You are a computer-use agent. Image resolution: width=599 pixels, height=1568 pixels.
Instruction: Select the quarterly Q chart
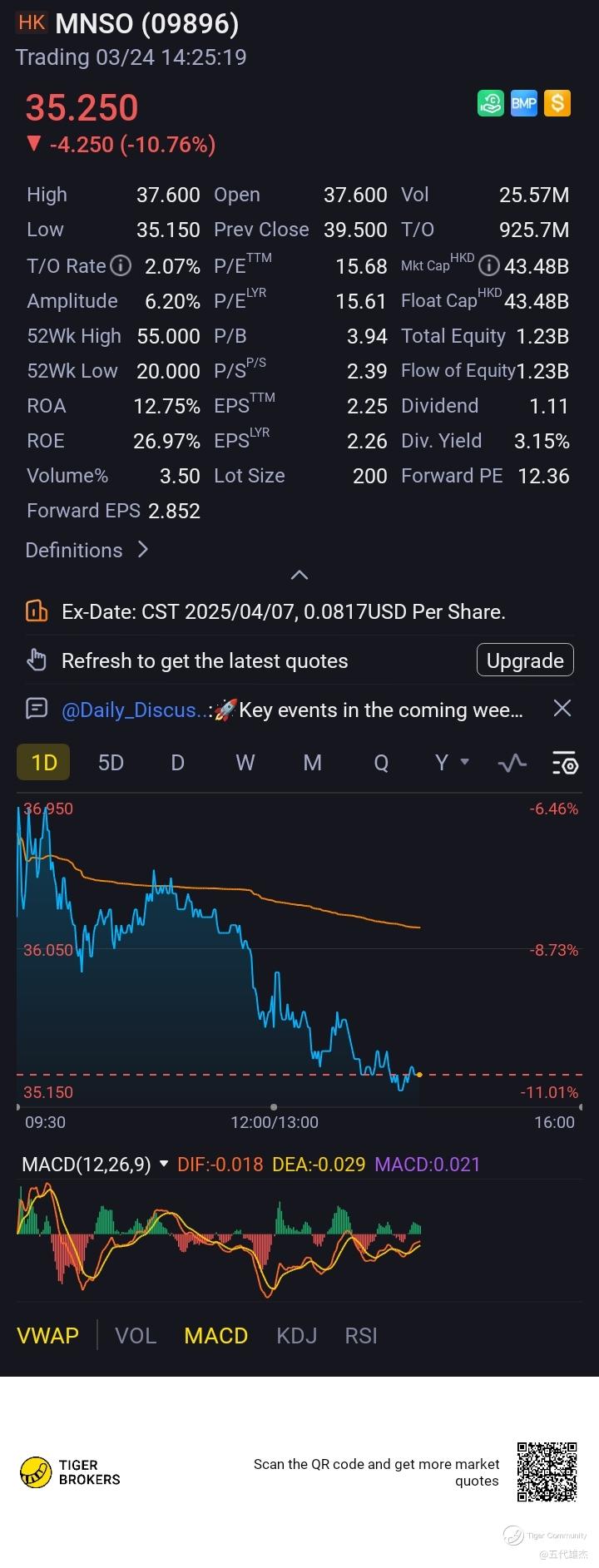[x=381, y=763]
